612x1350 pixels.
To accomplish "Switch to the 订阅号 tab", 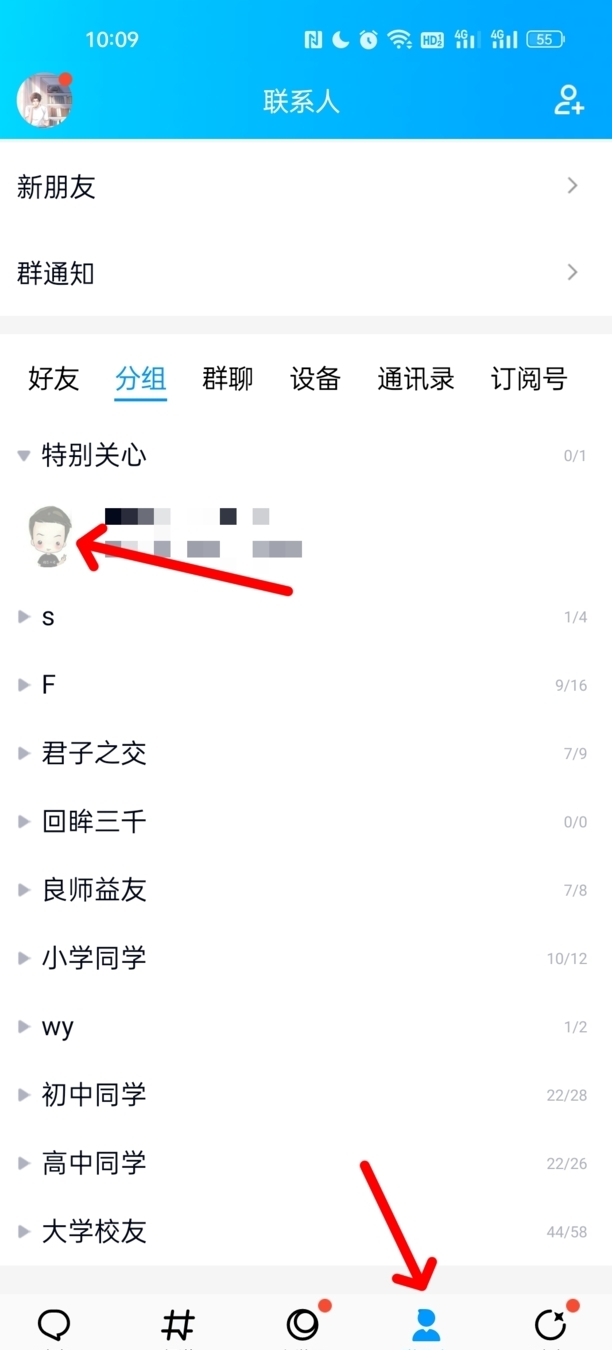I will point(528,379).
